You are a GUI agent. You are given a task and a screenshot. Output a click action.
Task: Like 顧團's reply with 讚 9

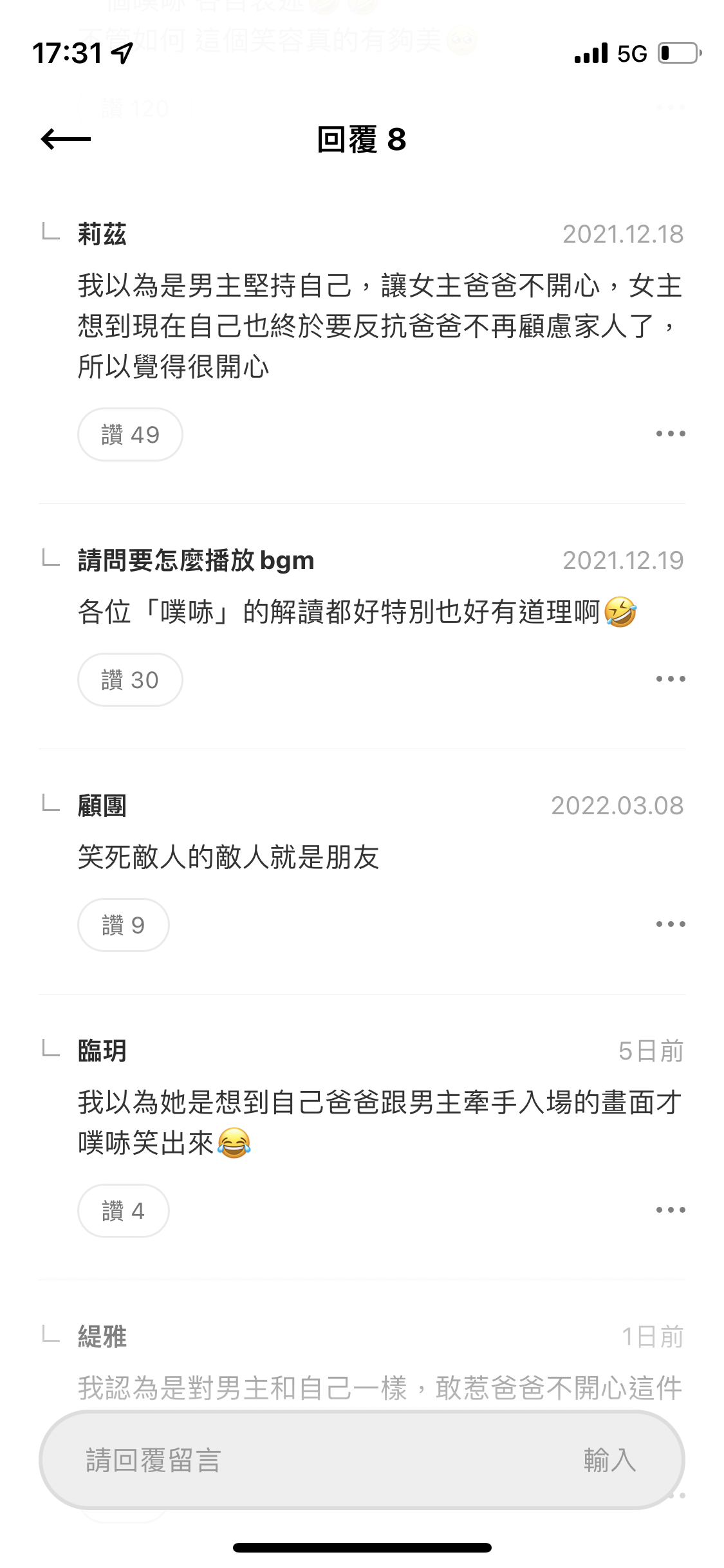[x=124, y=925]
